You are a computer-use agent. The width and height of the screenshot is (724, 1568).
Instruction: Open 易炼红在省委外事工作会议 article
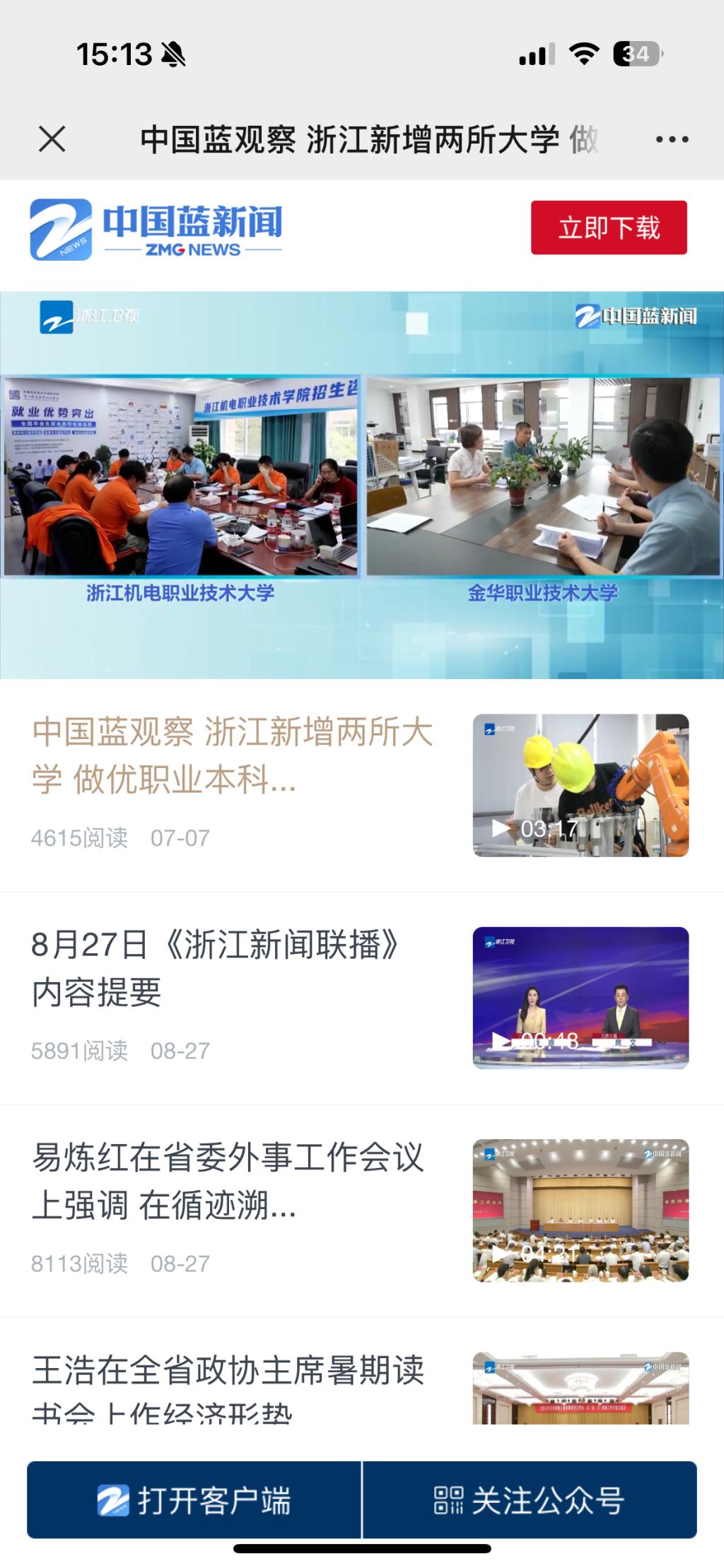tap(228, 1181)
